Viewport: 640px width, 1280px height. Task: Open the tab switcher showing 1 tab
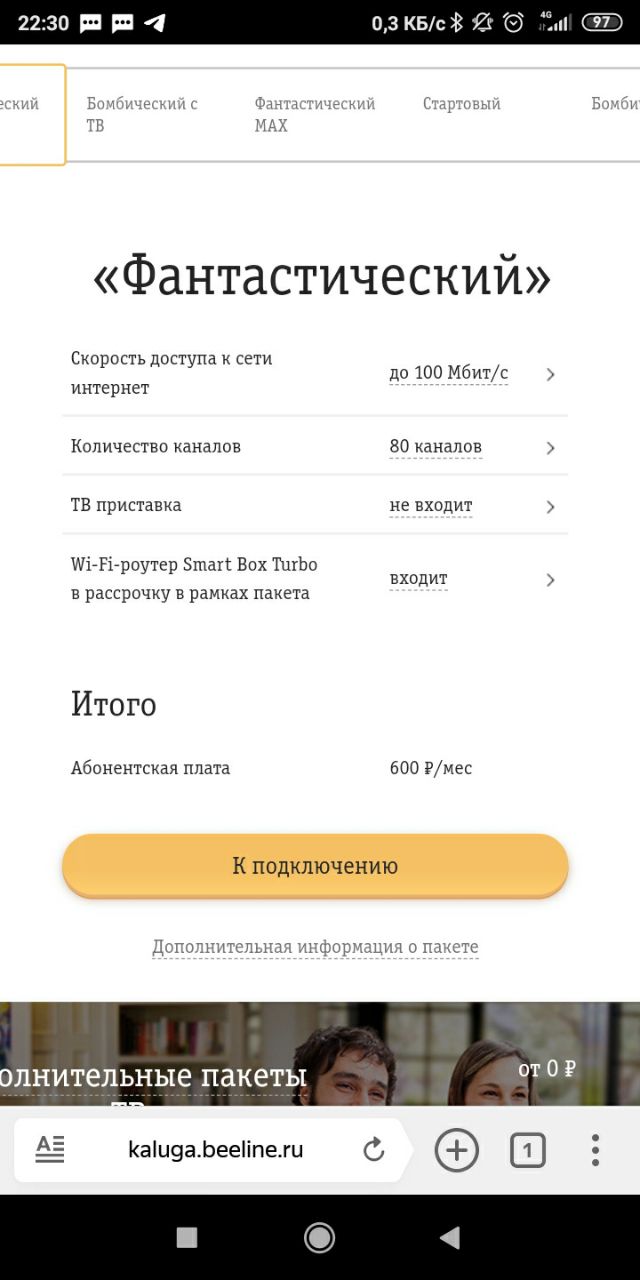tap(527, 1150)
